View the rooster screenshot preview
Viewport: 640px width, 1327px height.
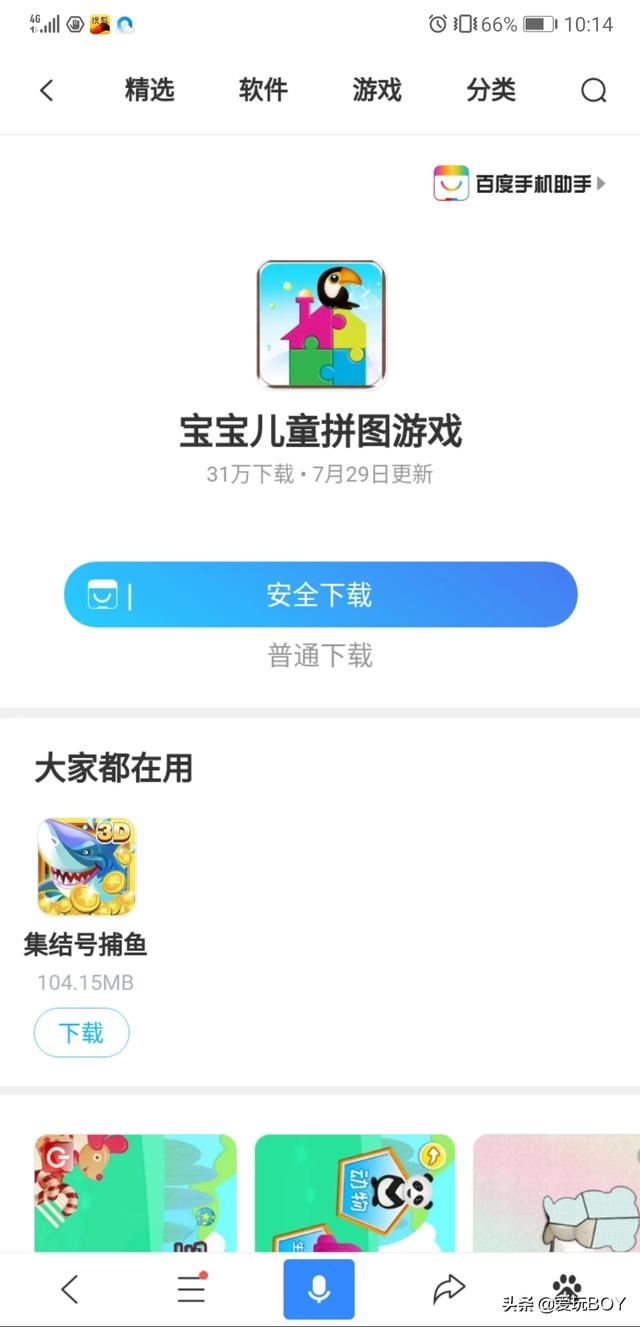[135, 1193]
